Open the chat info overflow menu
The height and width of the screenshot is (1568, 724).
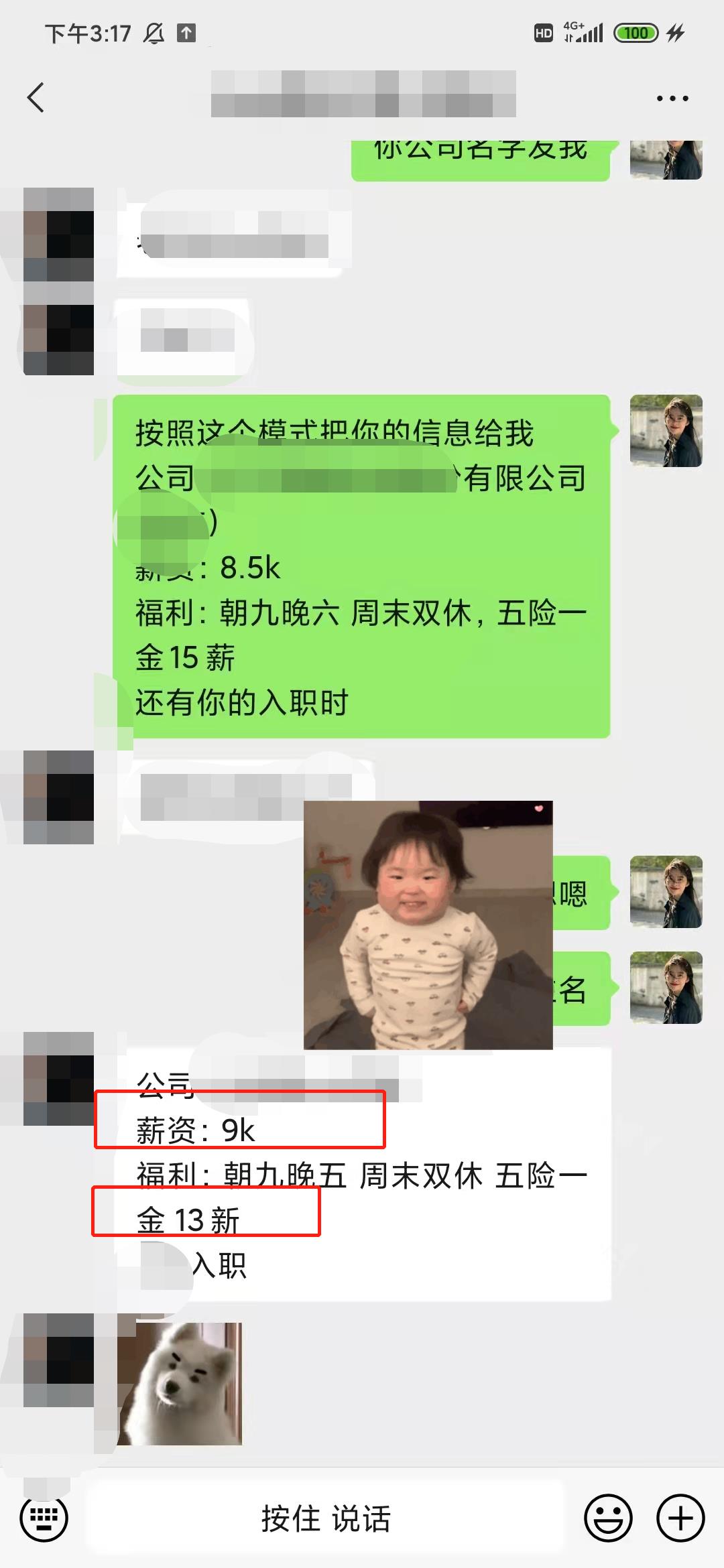672,99
